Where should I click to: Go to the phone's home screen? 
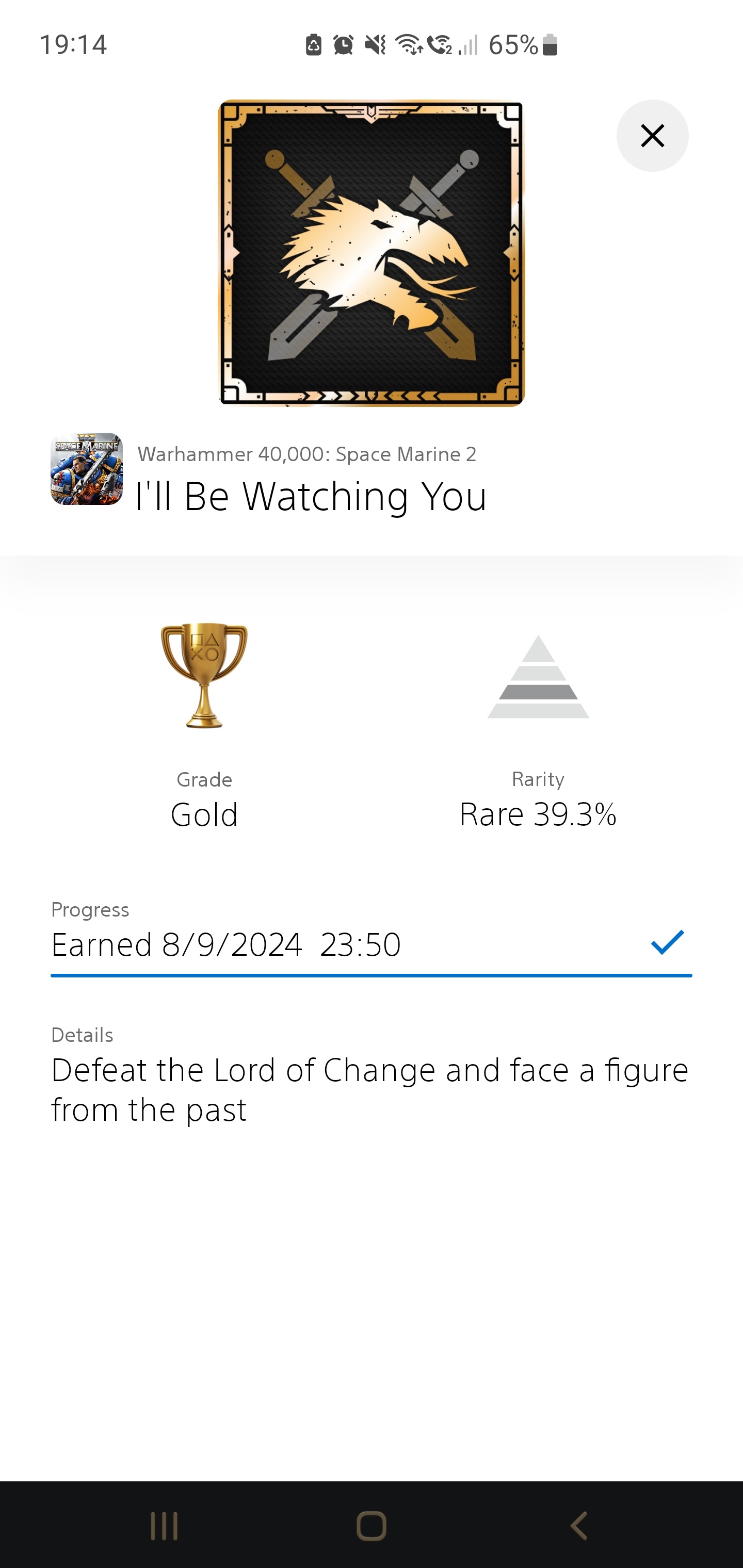[372, 1525]
